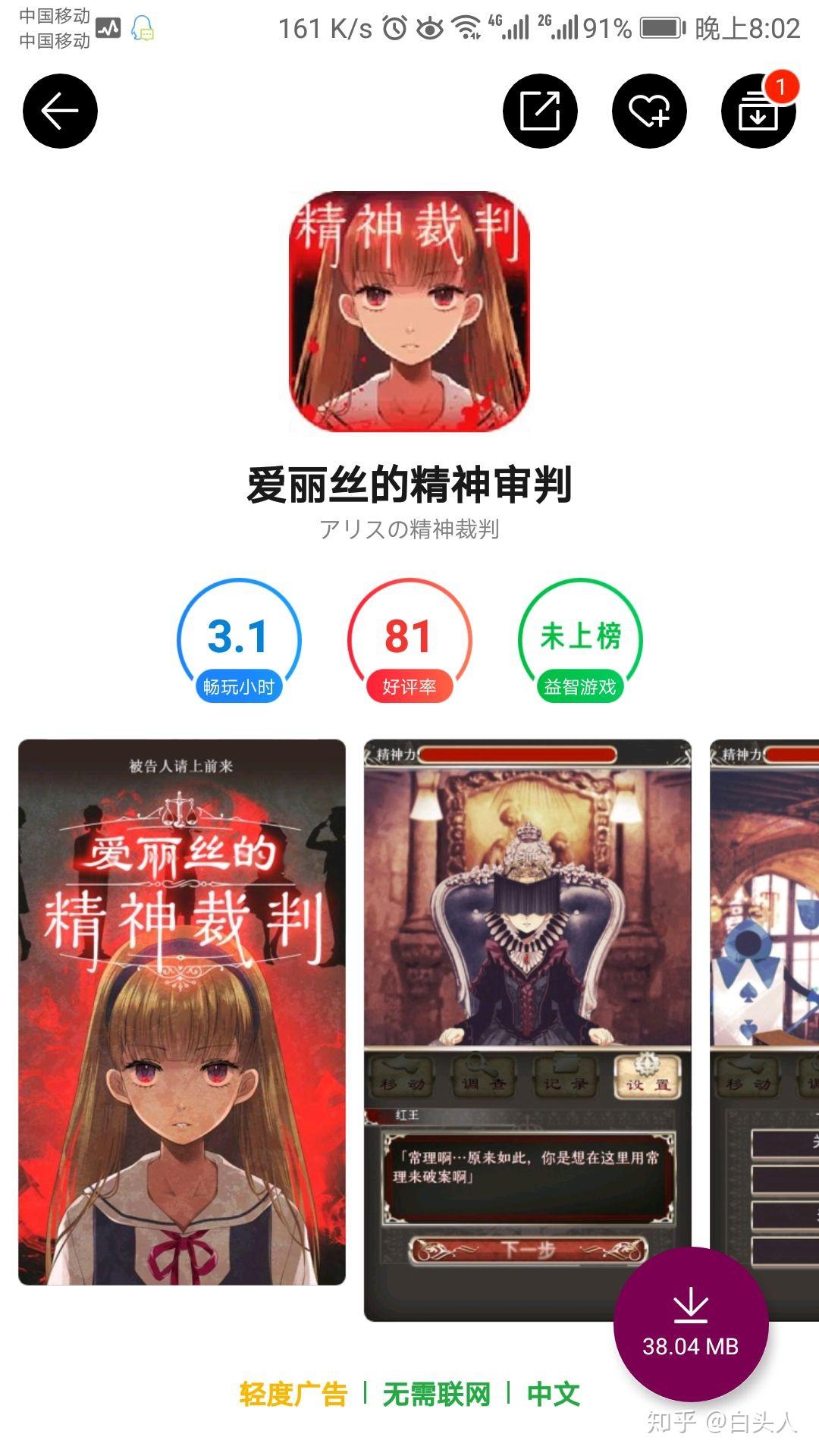Open the title cover screenshot
The width and height of the screenshot is (819, 1456).
pos(182,1012)
